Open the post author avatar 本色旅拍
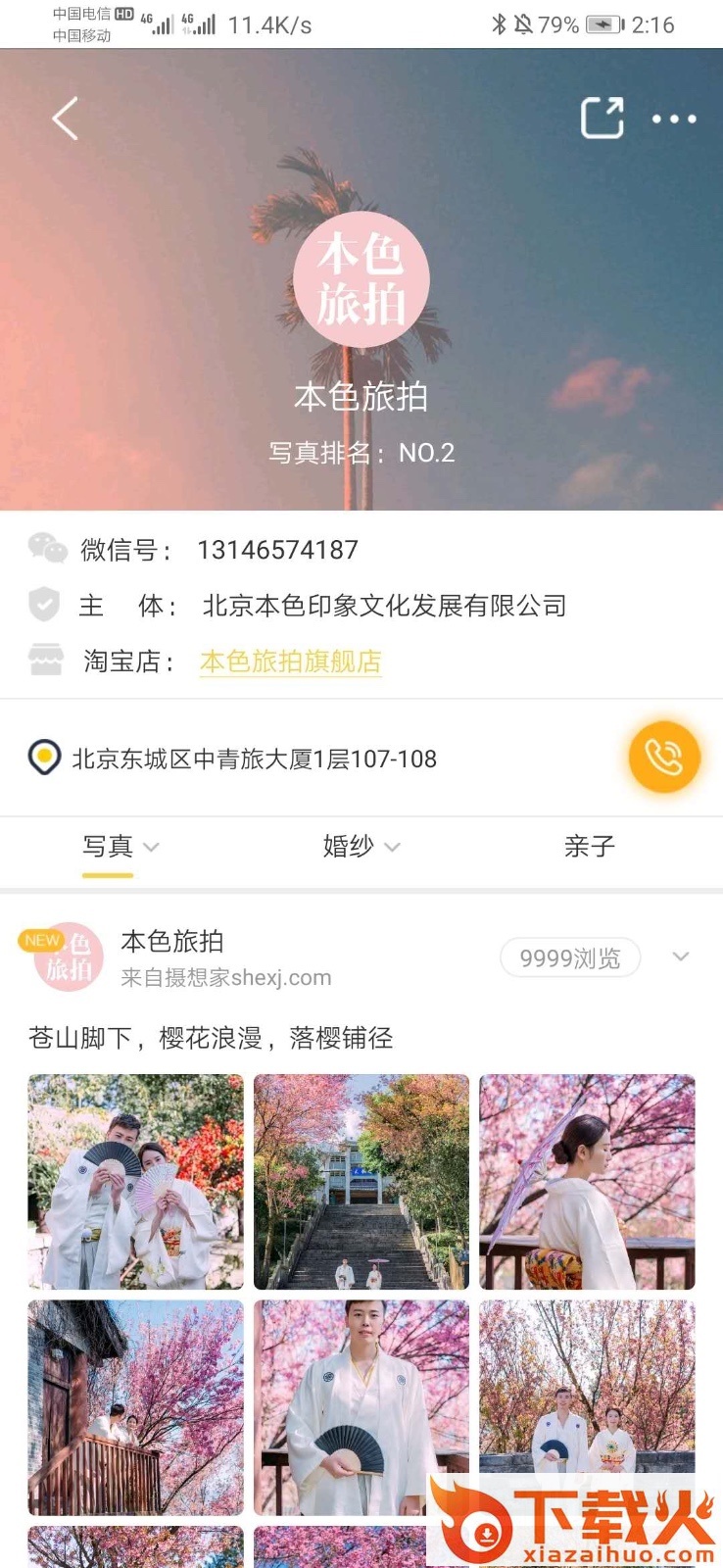Screen dimensions: 723x1568 pos(68,956)
